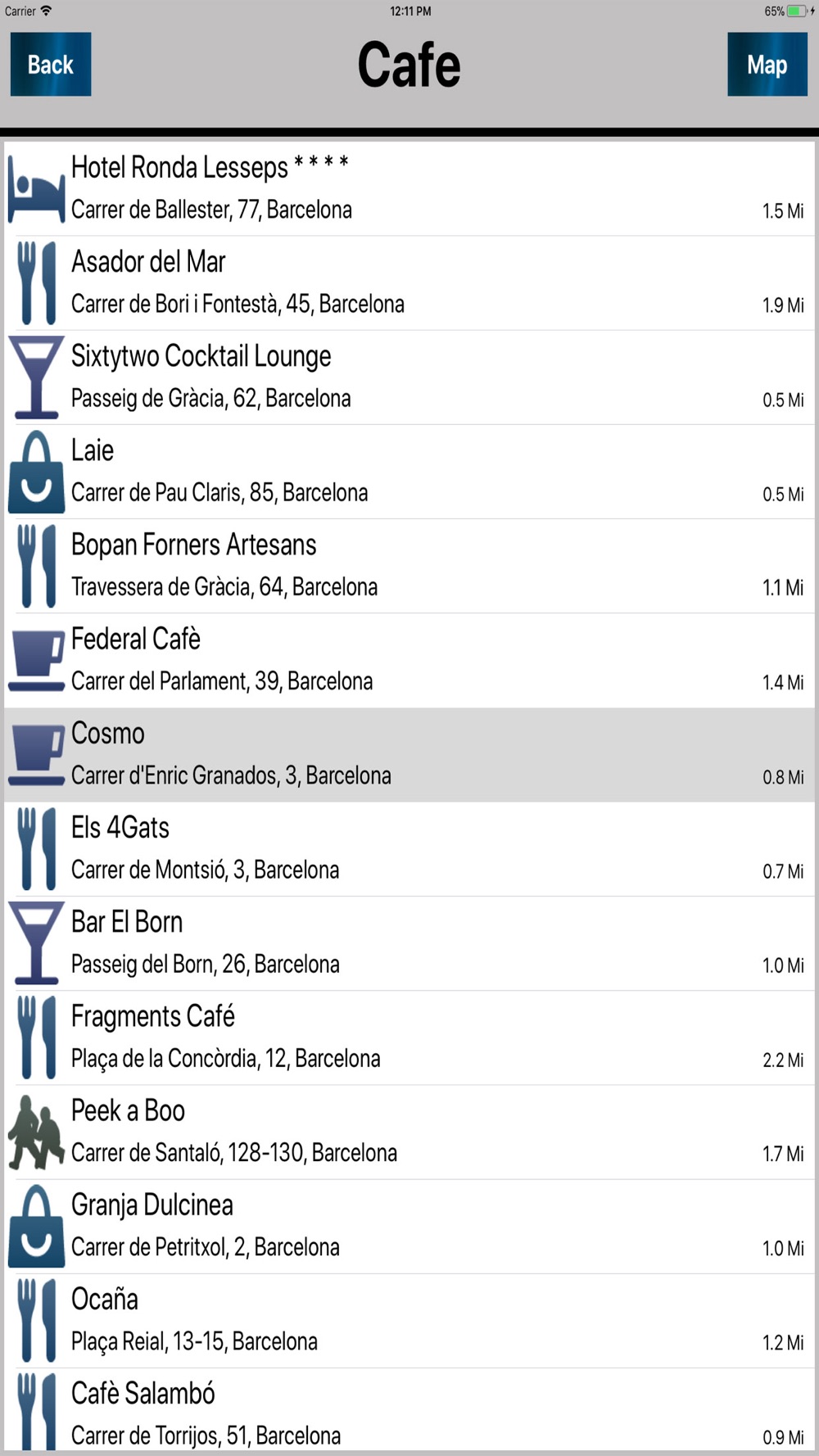This screenshot has height=1456, width=819.
Task: Open Granja Dulcinea entry
Action: pos(409,1227)
